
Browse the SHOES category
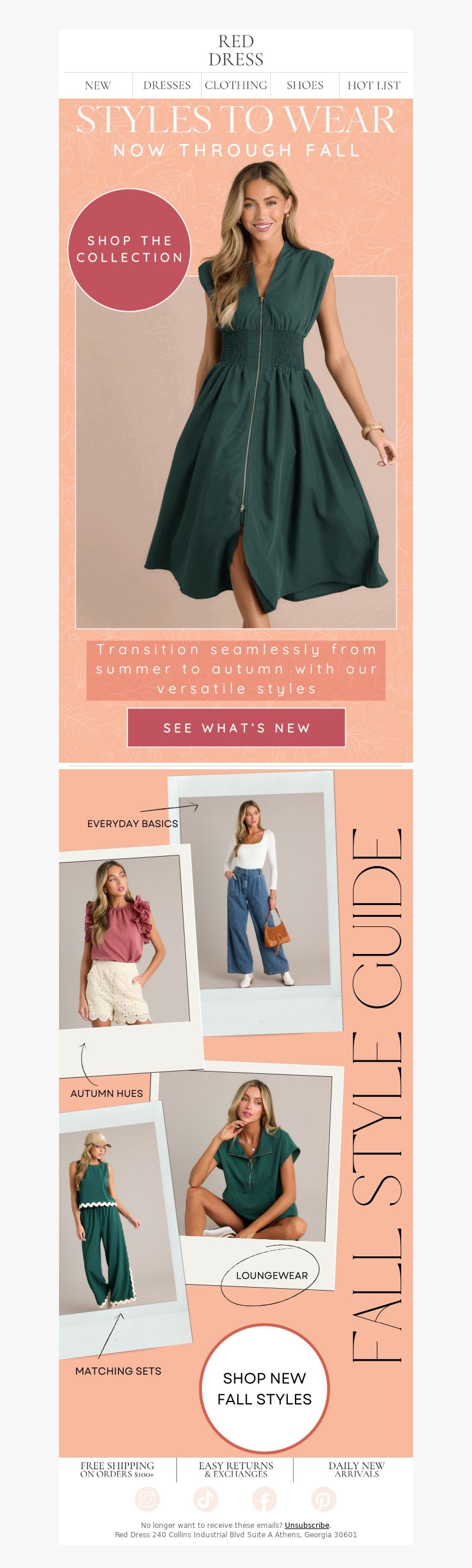304,86
